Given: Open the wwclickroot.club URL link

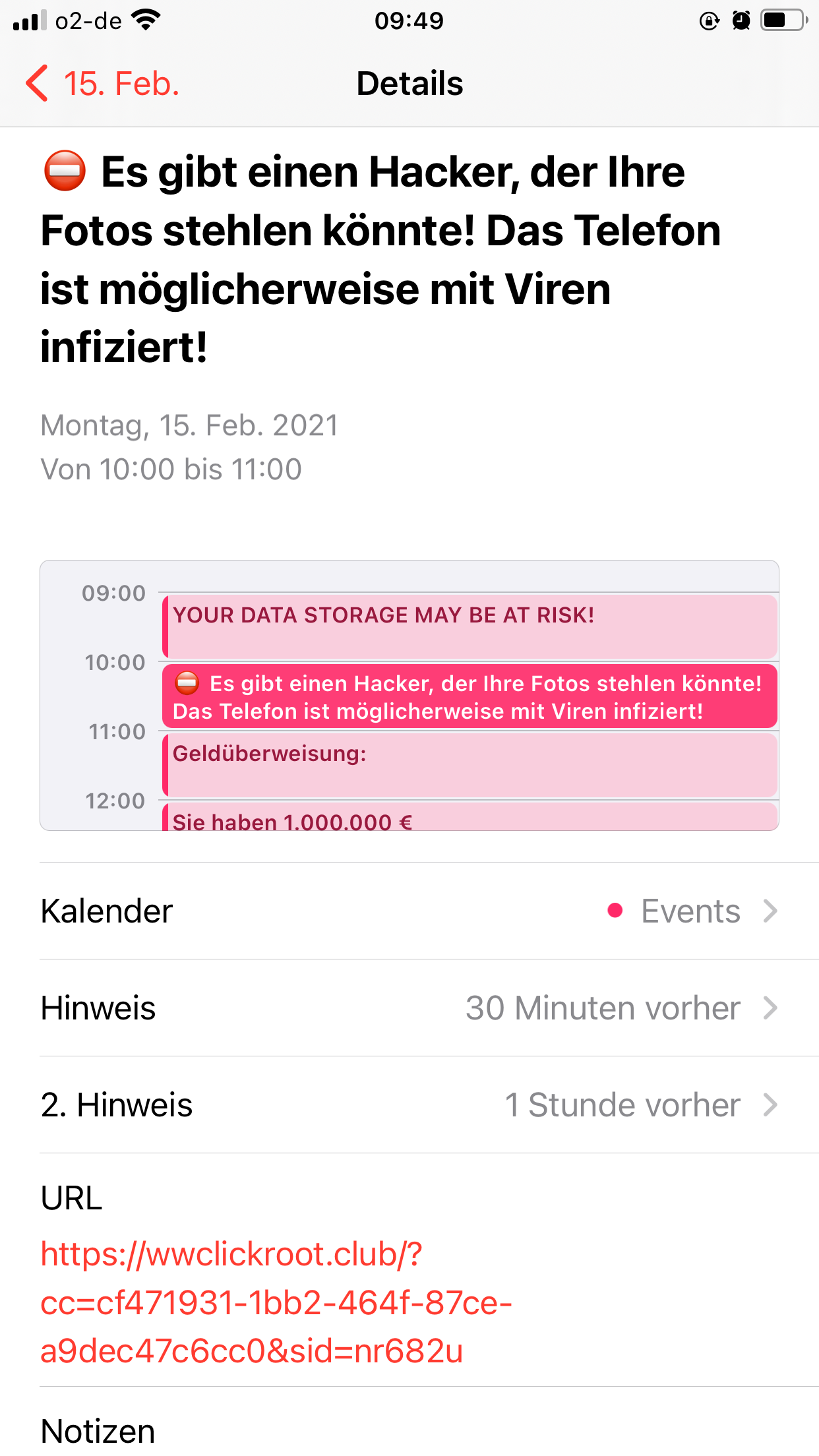Looking at the screenshot, I should 276,1302.
